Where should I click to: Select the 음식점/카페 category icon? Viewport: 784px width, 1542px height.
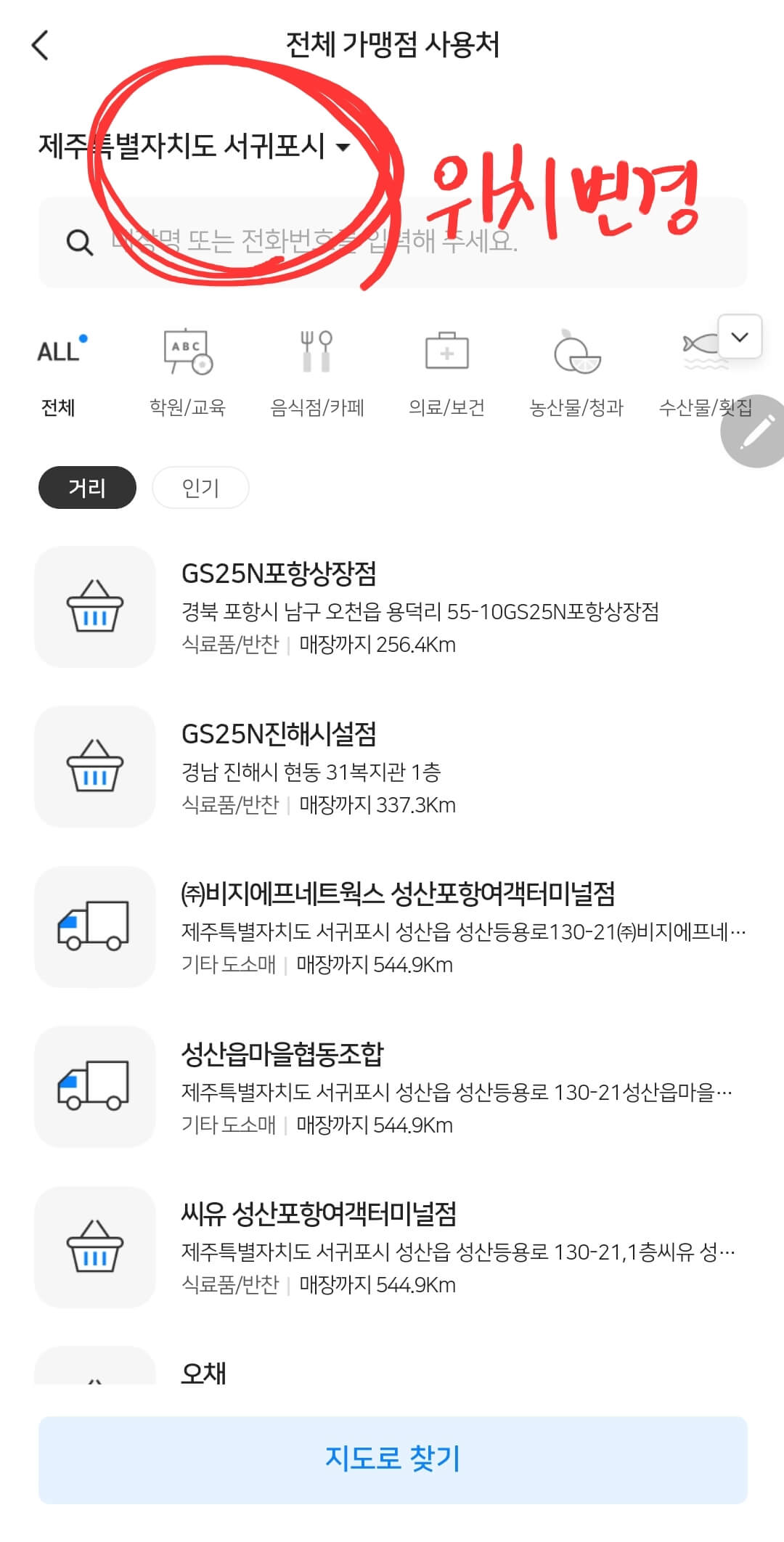317,352
